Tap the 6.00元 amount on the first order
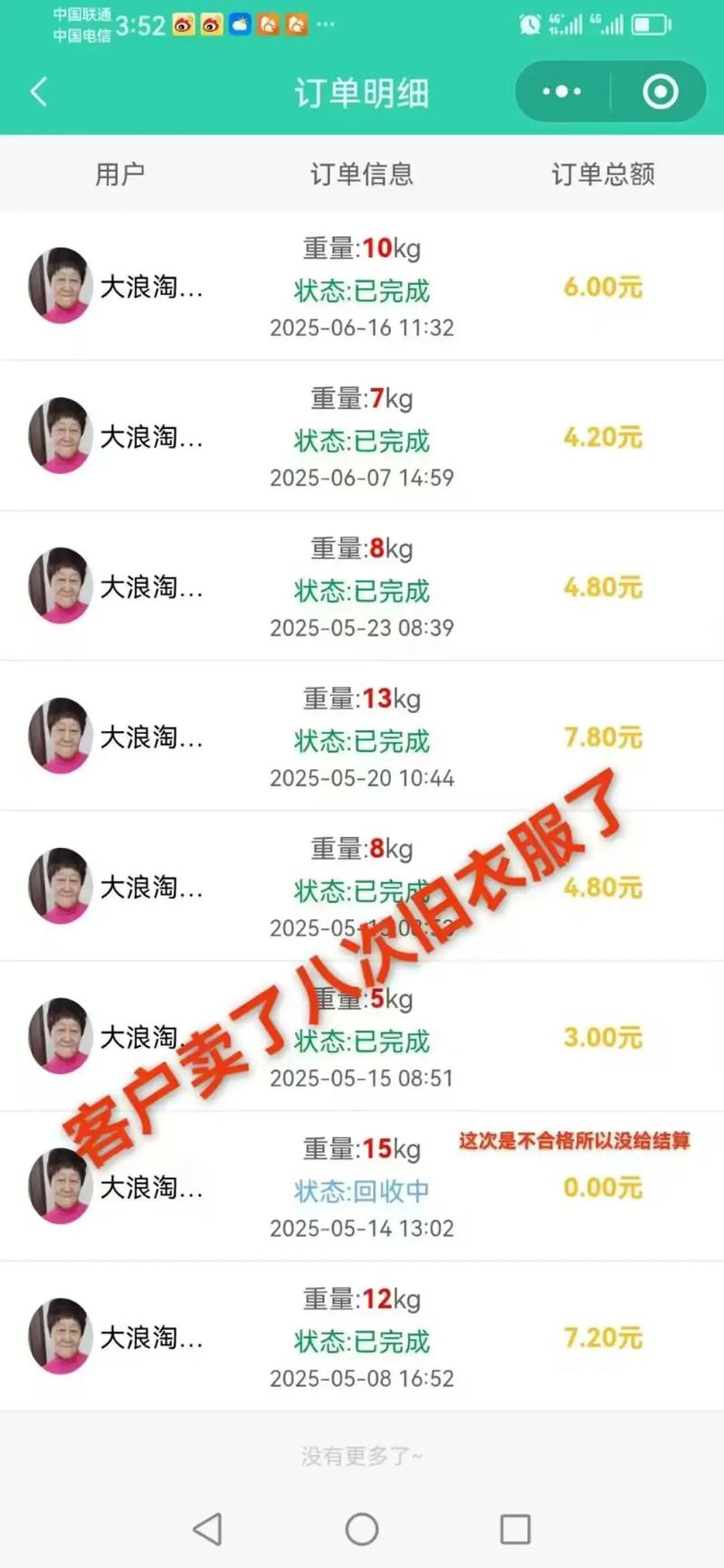724x1568 pixels. point(602,287)
